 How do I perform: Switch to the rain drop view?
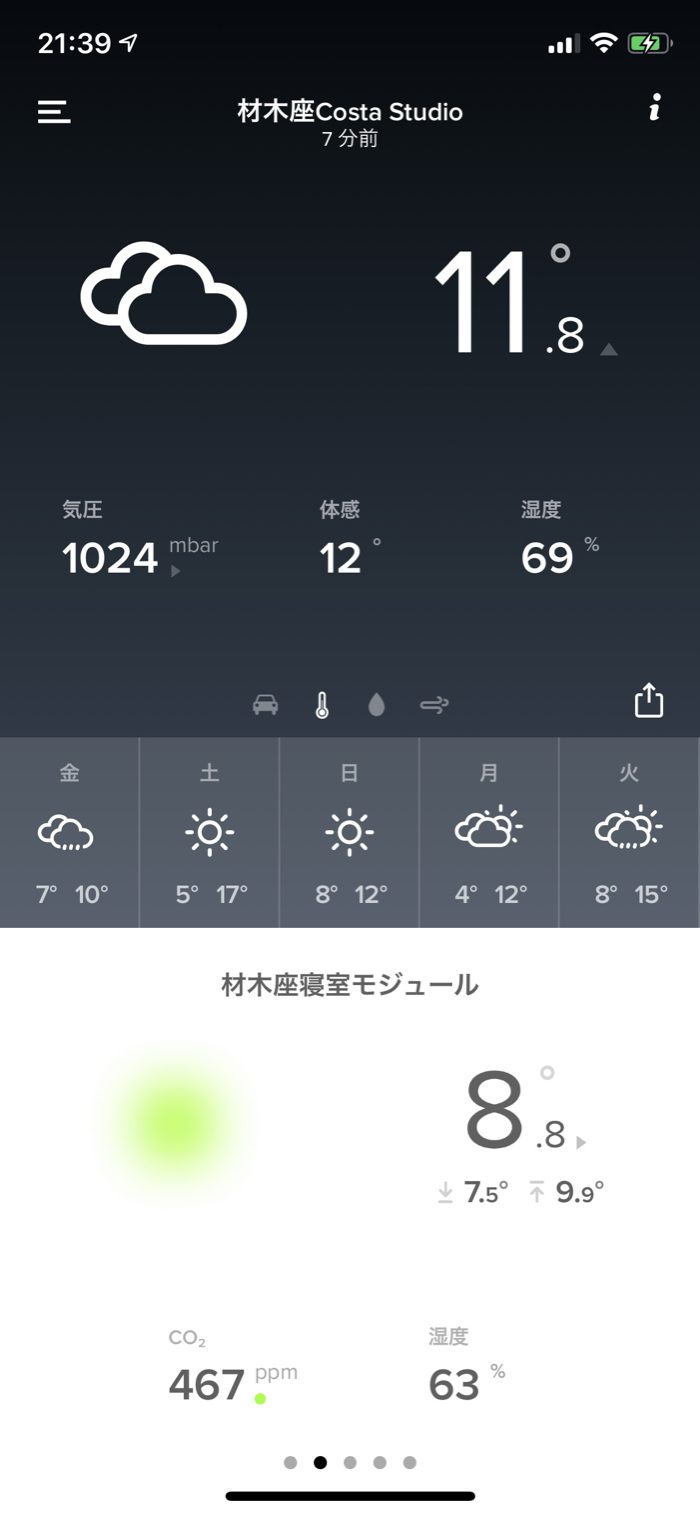coord(376,705)
